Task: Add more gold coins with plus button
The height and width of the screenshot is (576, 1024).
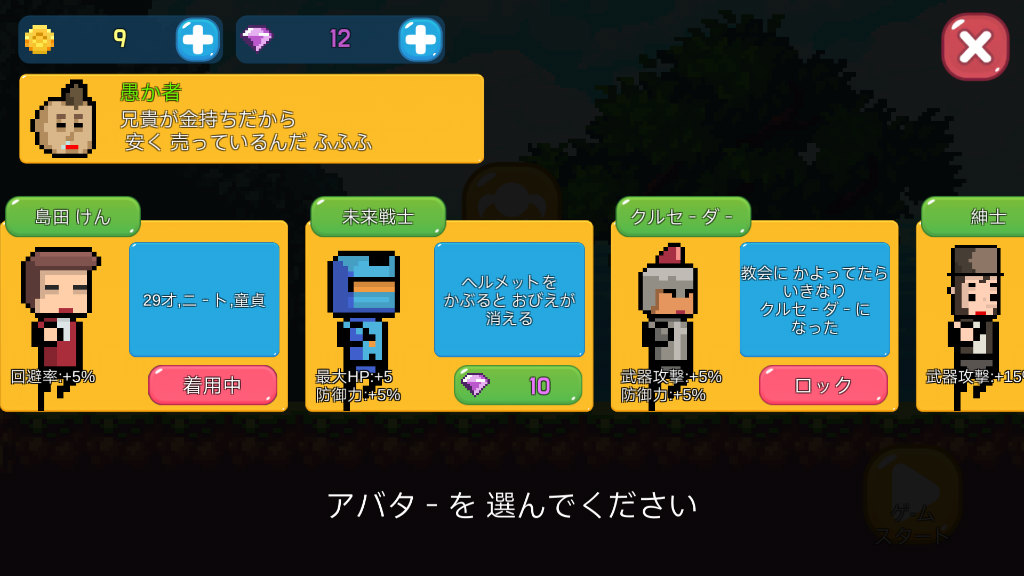Action: point(198,40)
